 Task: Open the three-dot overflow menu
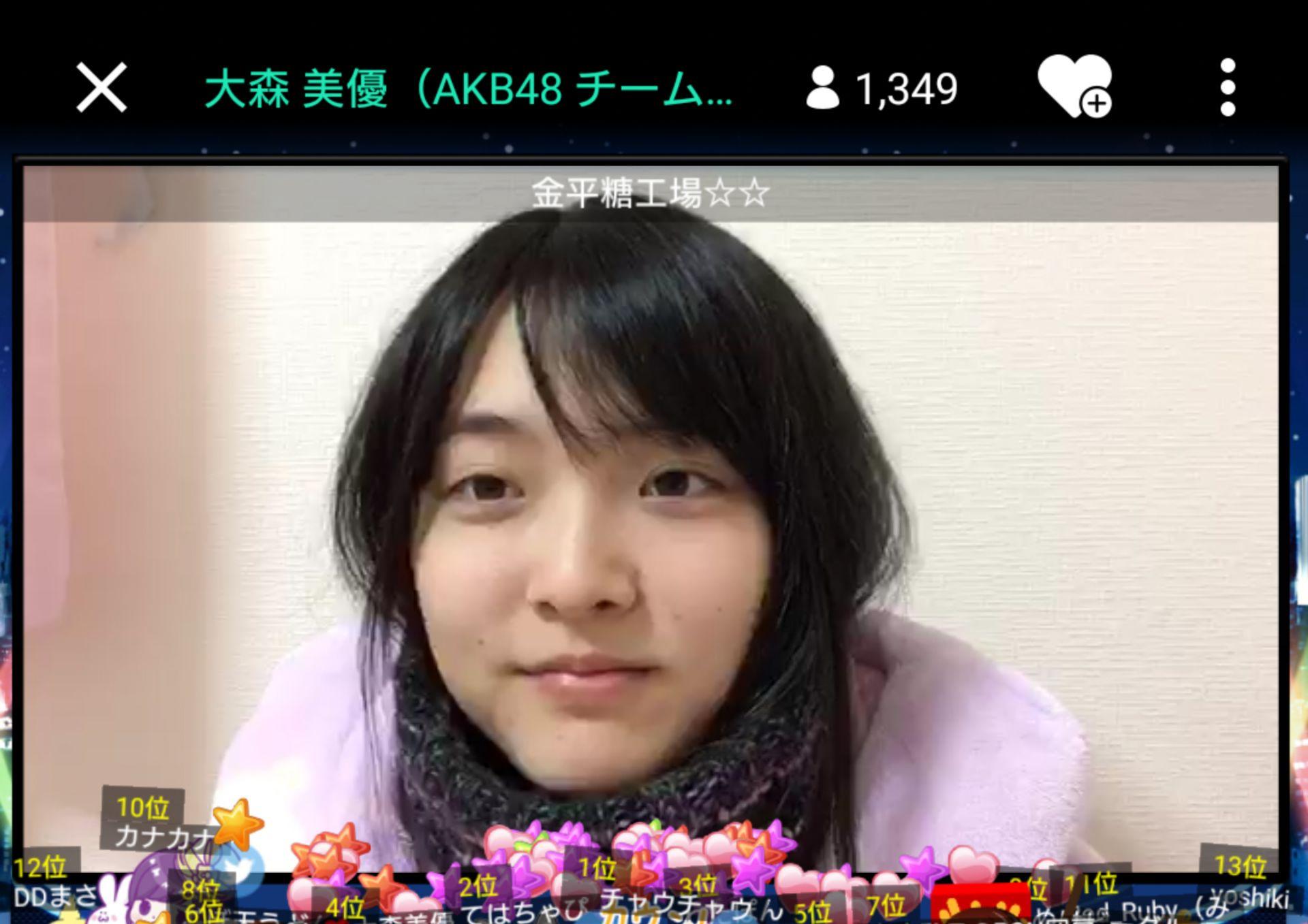(1228, 87)
